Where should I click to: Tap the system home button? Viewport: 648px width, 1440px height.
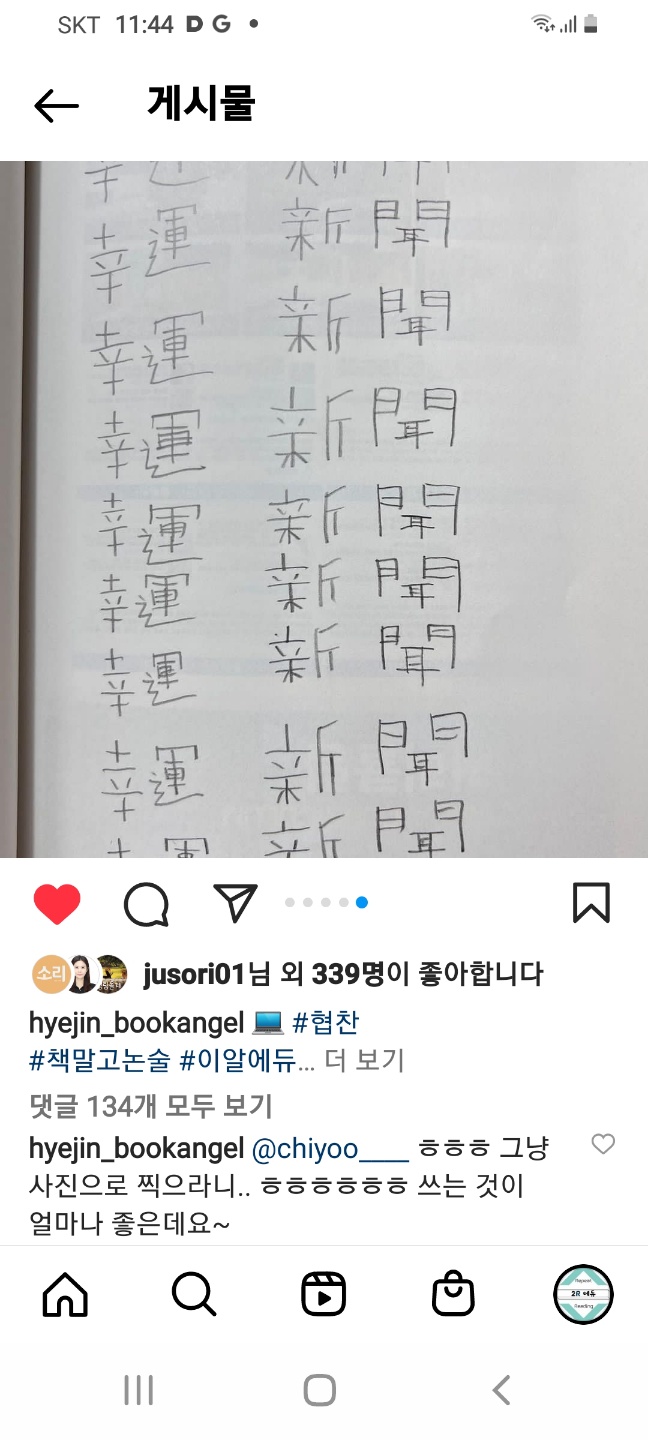(x=320, y=1390)
